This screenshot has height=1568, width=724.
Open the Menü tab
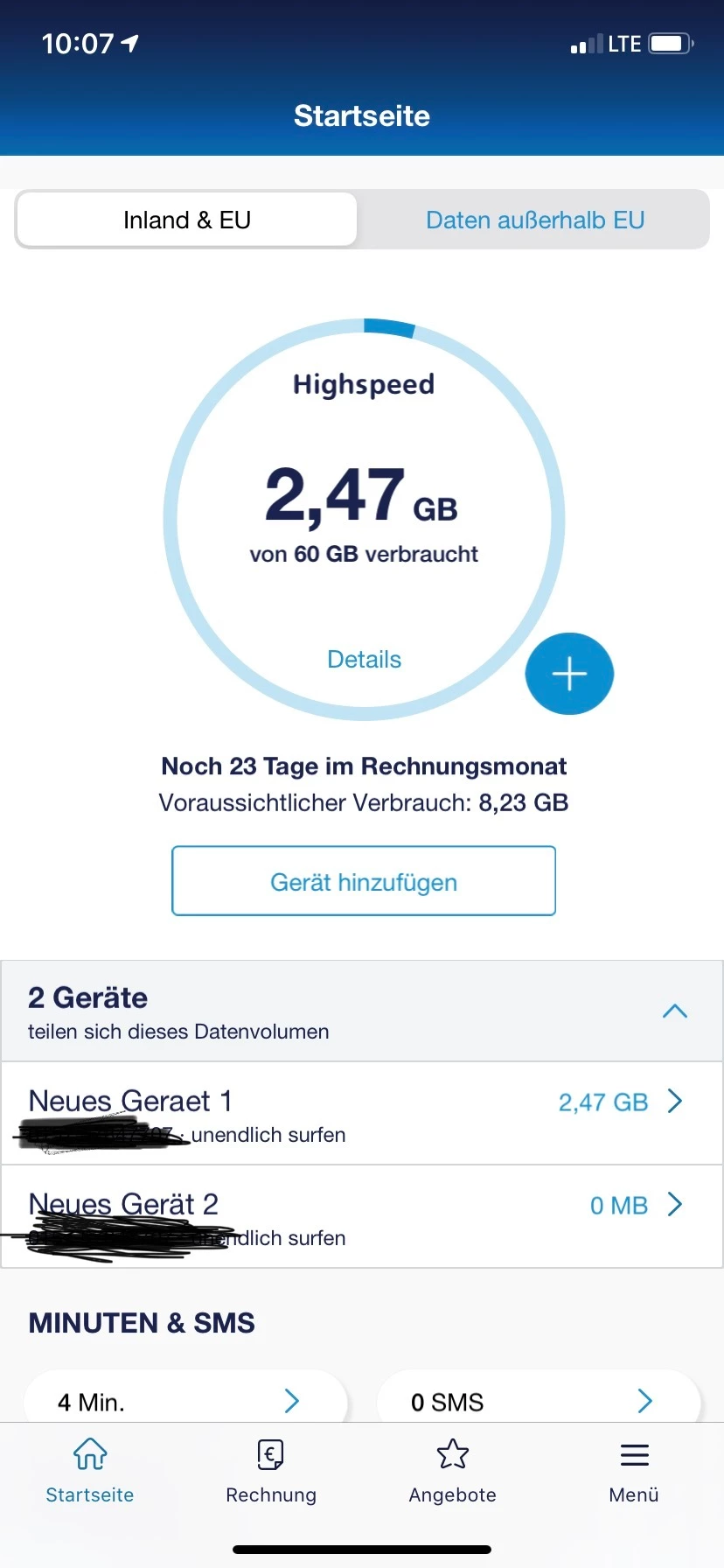pos(634,1470)
